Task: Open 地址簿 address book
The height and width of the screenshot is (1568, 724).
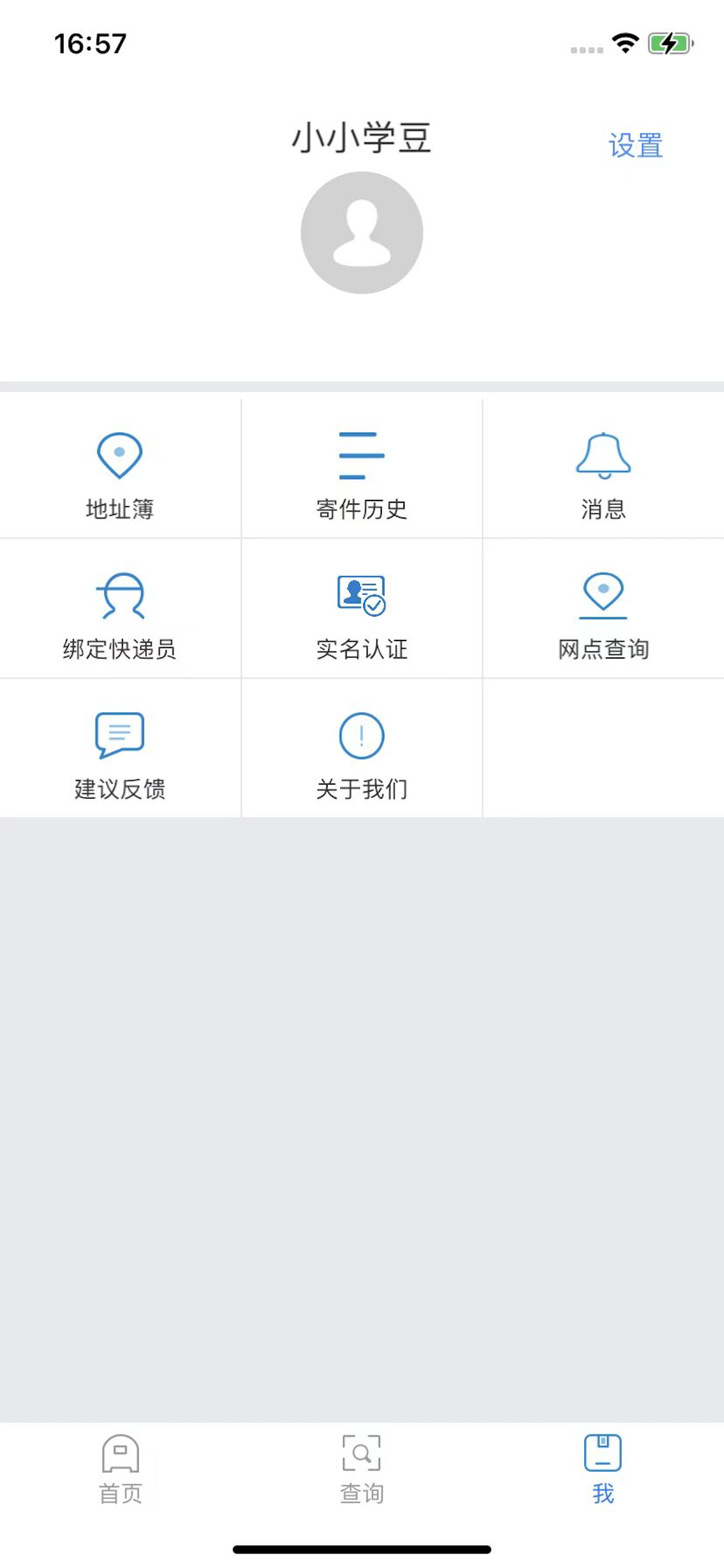Action: coord(120,468)
